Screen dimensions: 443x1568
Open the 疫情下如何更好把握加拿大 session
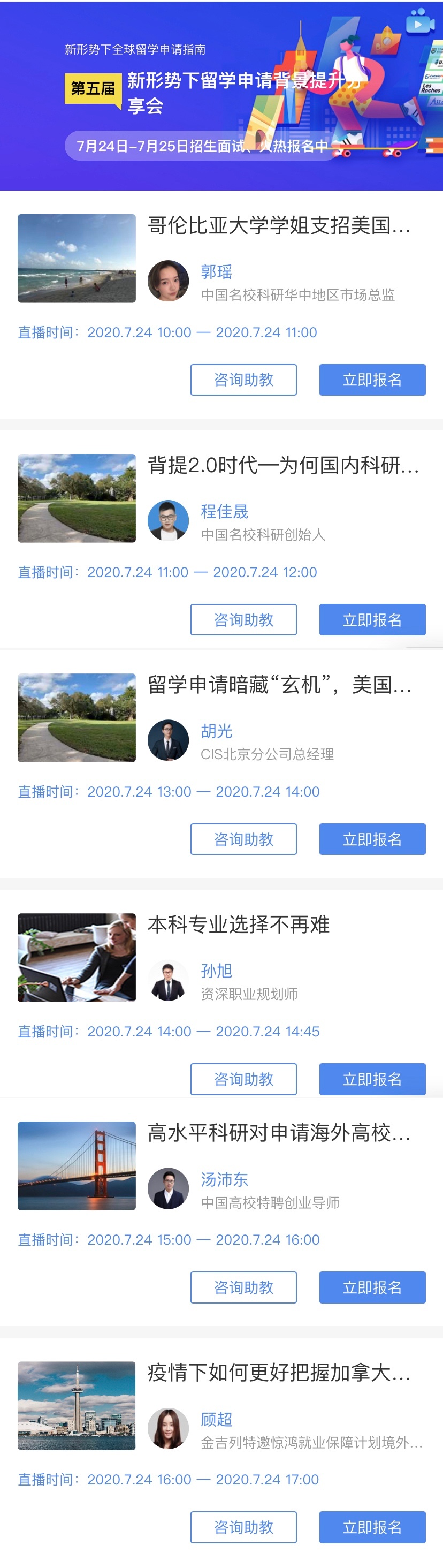coord(279,1373)
